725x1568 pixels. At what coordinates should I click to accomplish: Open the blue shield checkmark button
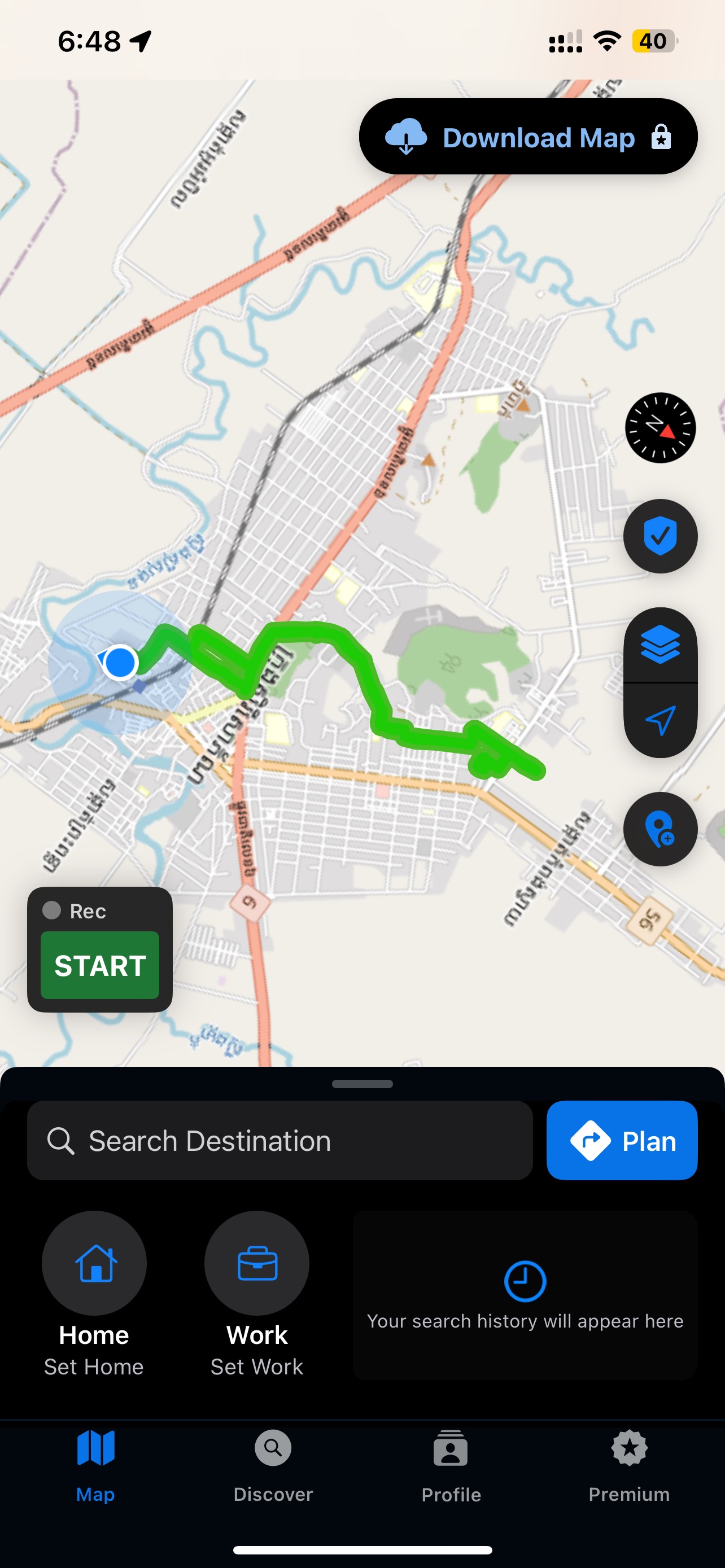(660, 536)
